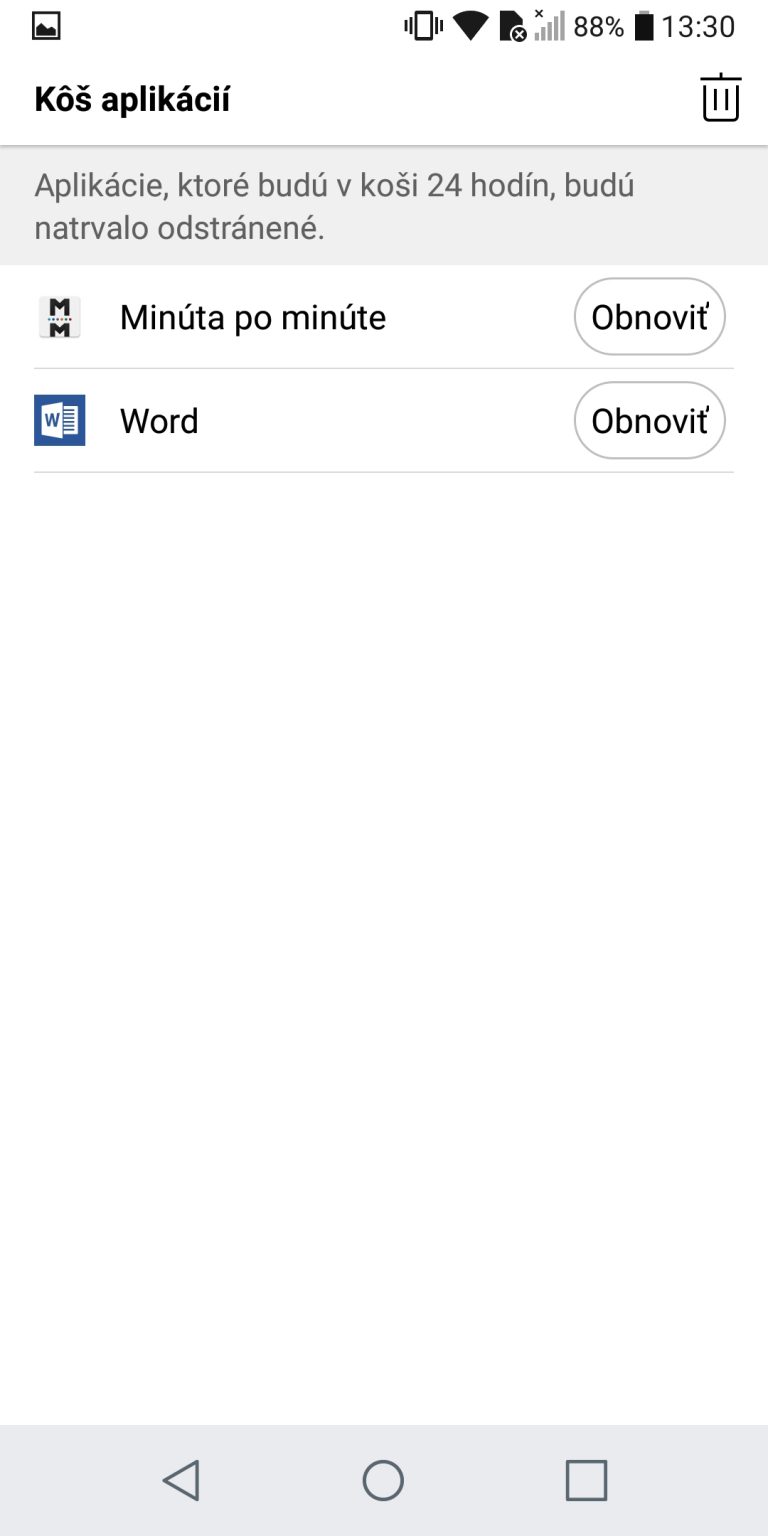Tap Obnoviť next to Word

(x=649, y=421)
